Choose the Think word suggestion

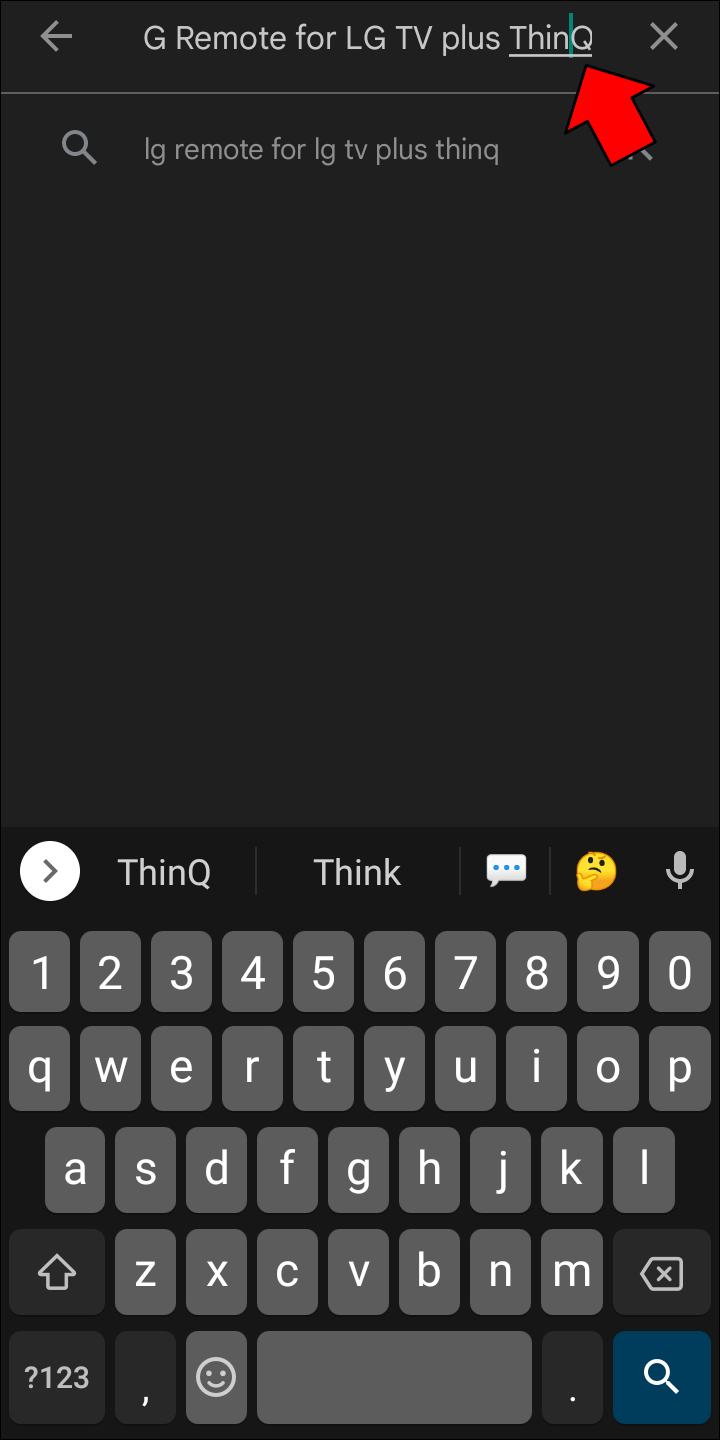click(x=357, y=870)
